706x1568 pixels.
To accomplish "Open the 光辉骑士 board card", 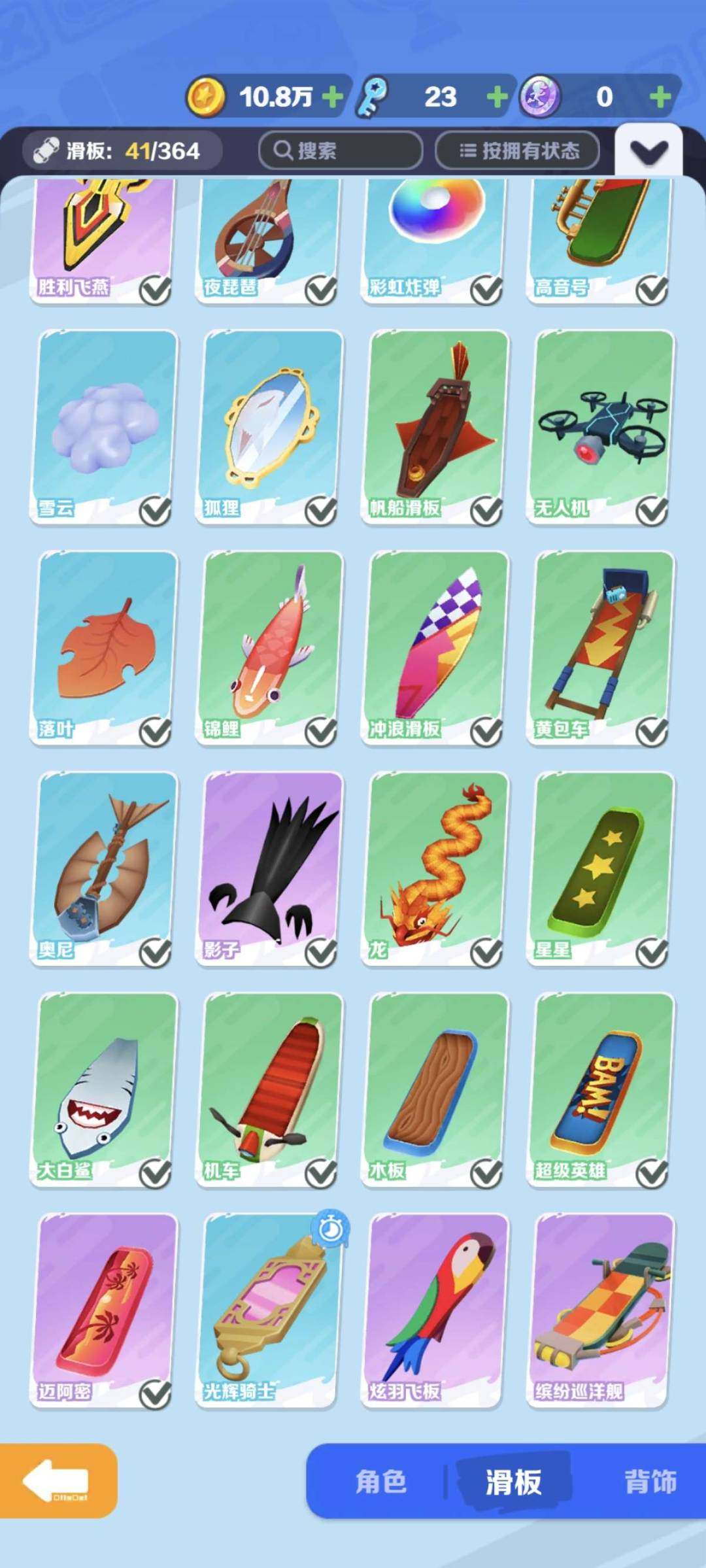I will [271, 1310].
